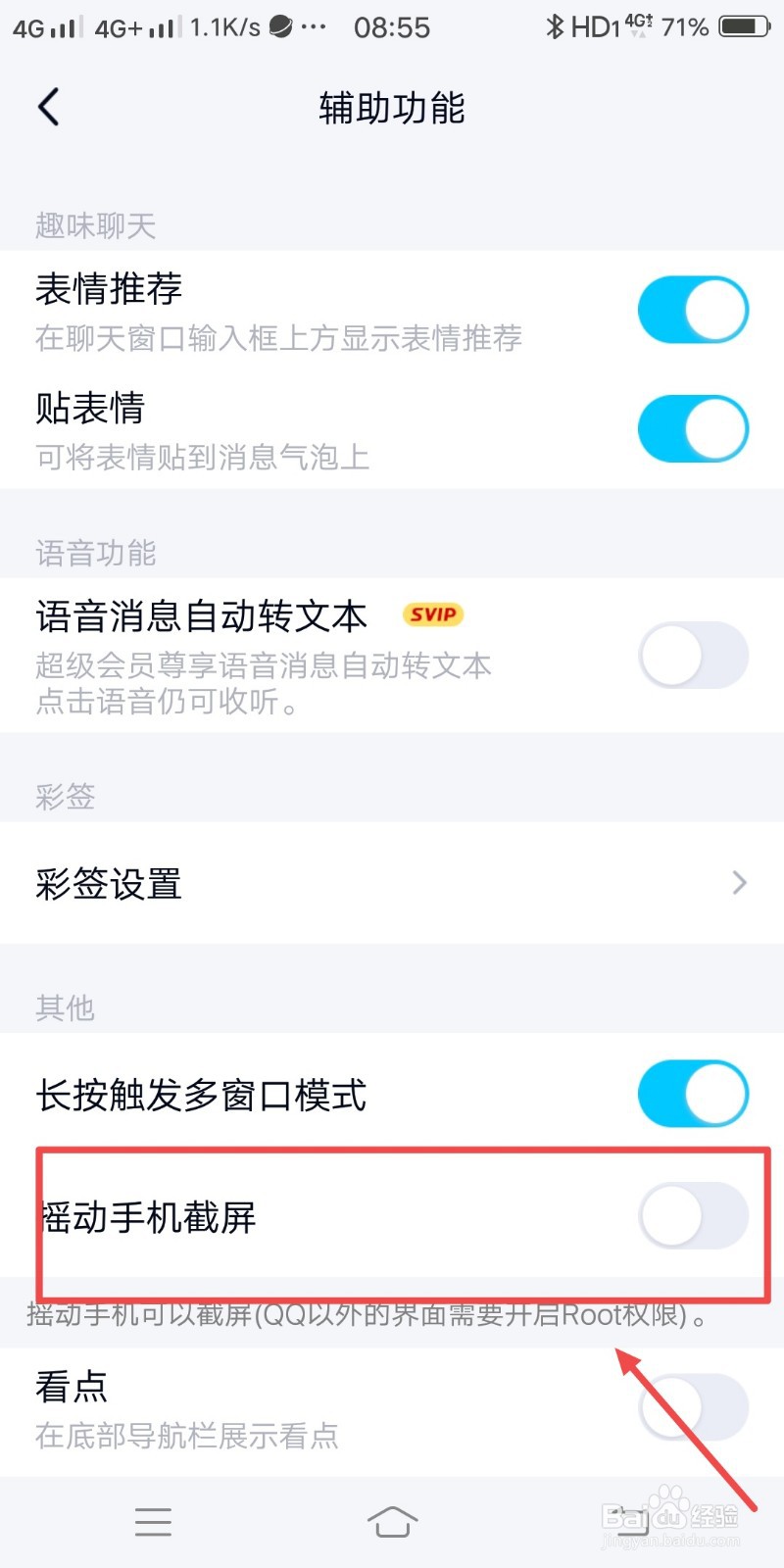Click the SVIP badge next to 语音消息自动转文本

click(x=432, y=614)
